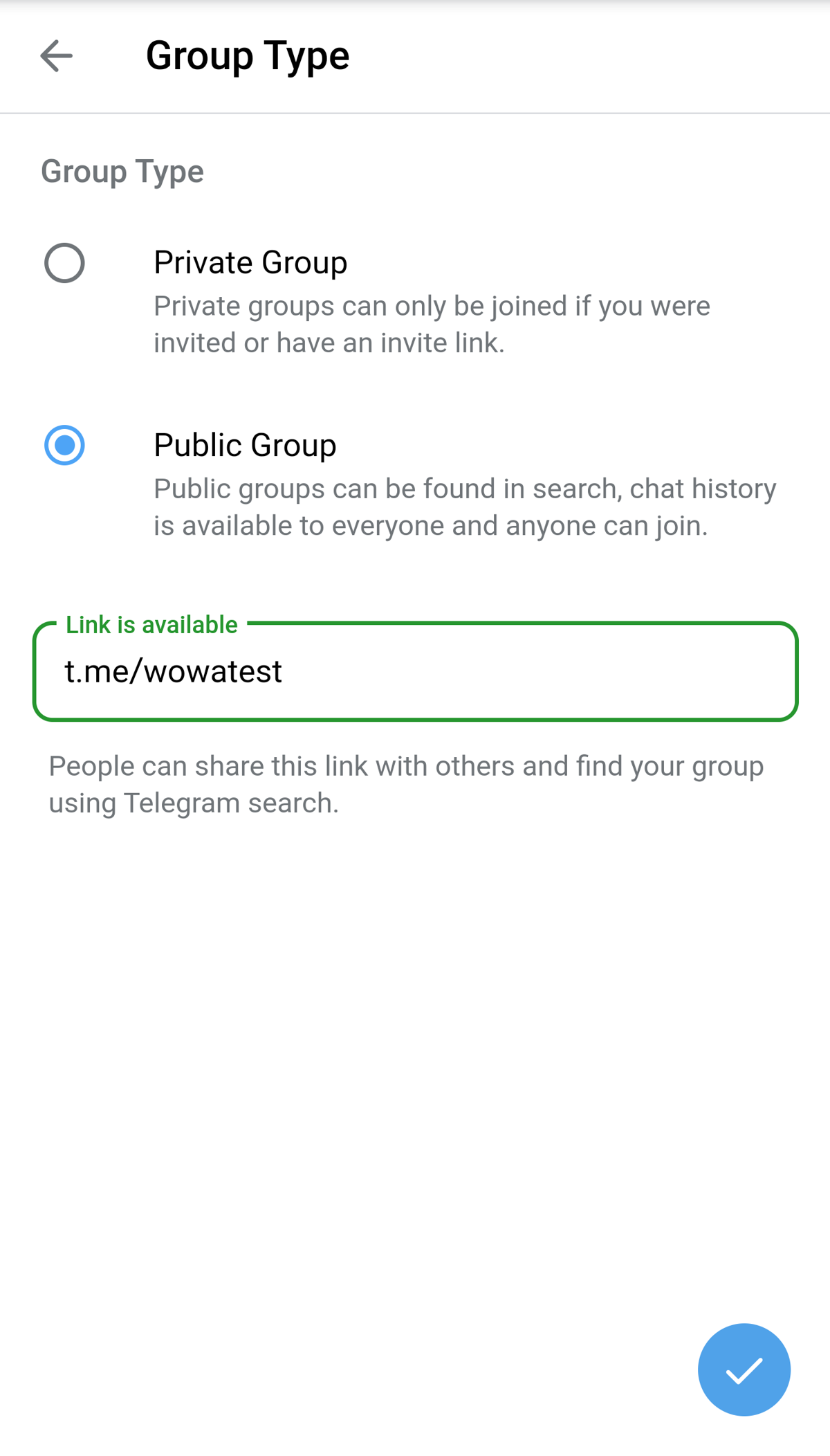Go back using the arrow icon

tap(57, 56)
